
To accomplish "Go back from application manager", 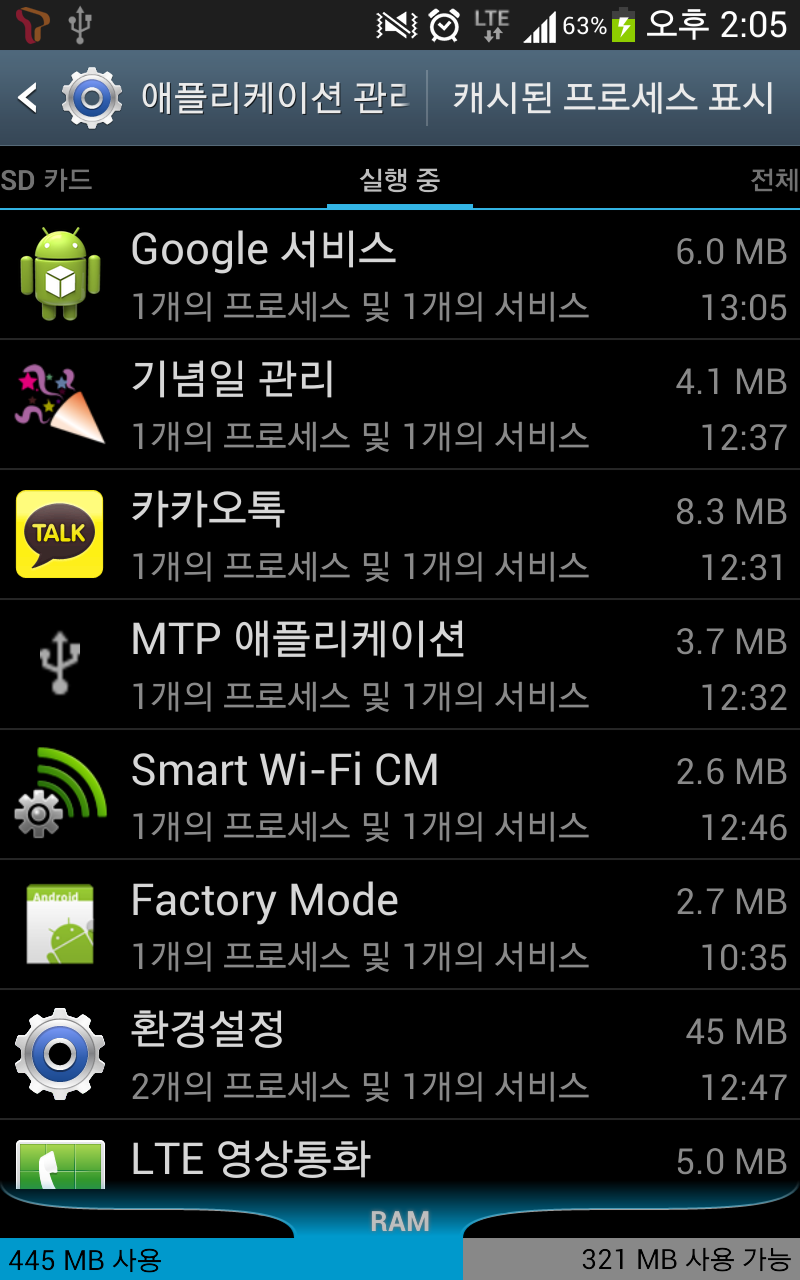I will tap(30, 98).
